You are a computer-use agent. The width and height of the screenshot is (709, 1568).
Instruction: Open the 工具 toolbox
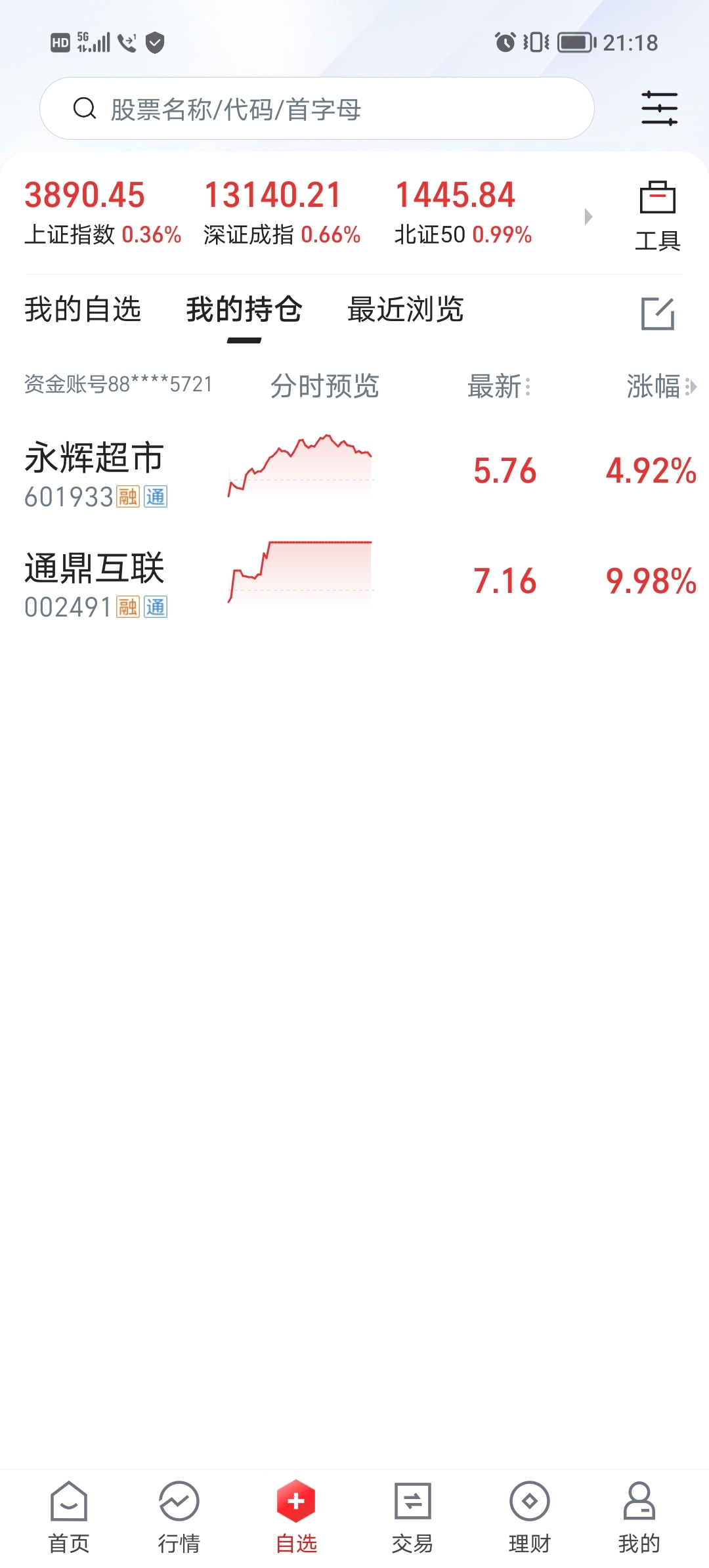pyautogui.click(x=657, y=216)
